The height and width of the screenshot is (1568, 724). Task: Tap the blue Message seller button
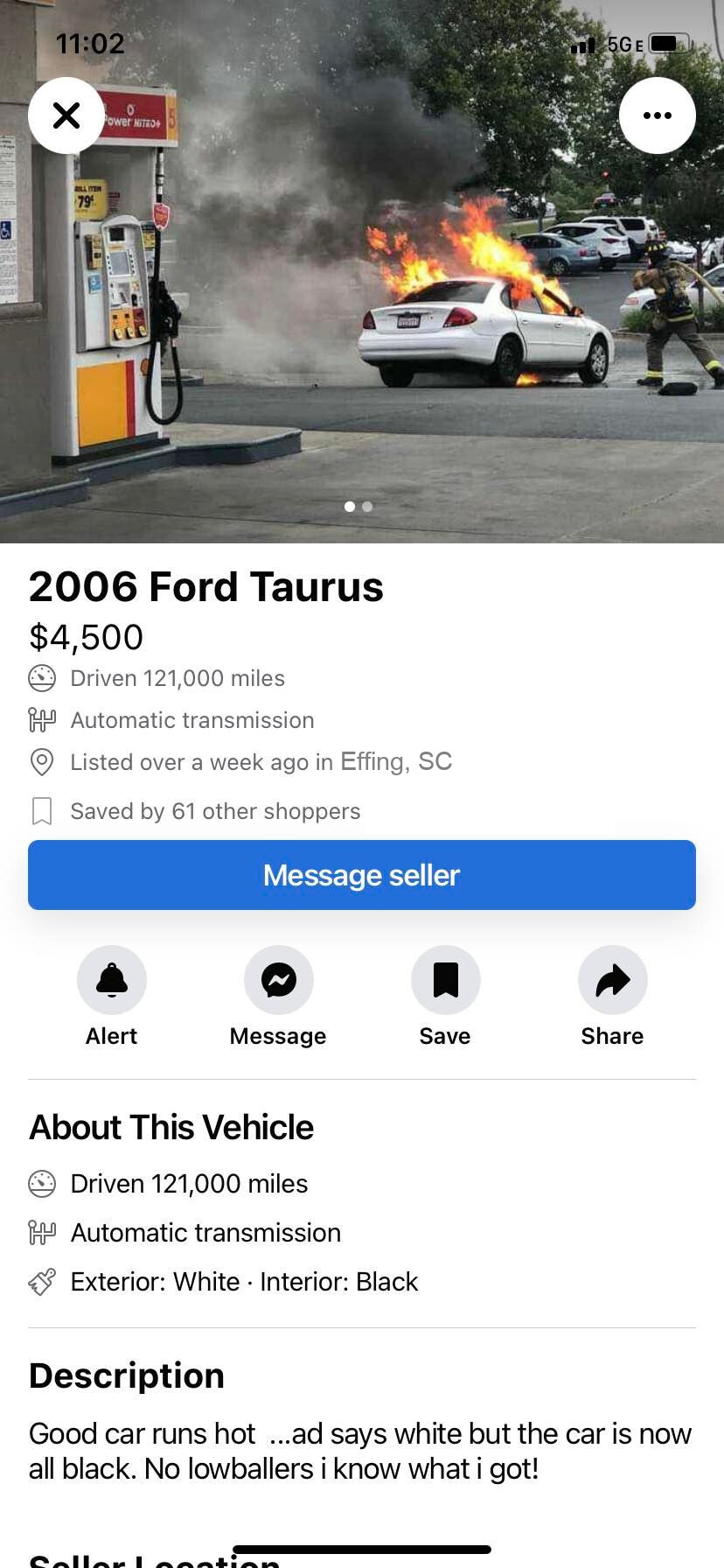coord(362,875)
